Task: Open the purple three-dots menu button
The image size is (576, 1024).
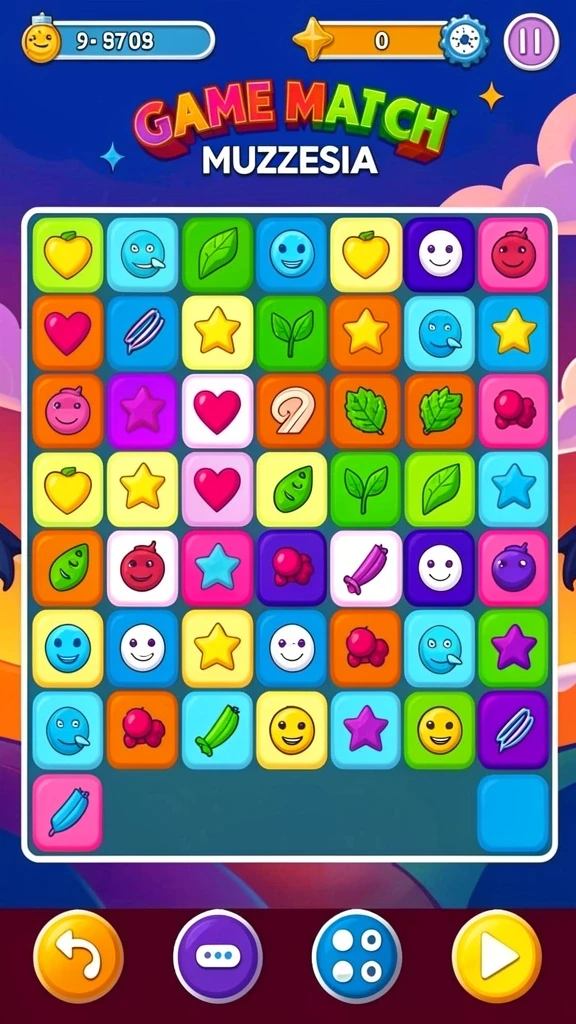Action: (218, 956)
